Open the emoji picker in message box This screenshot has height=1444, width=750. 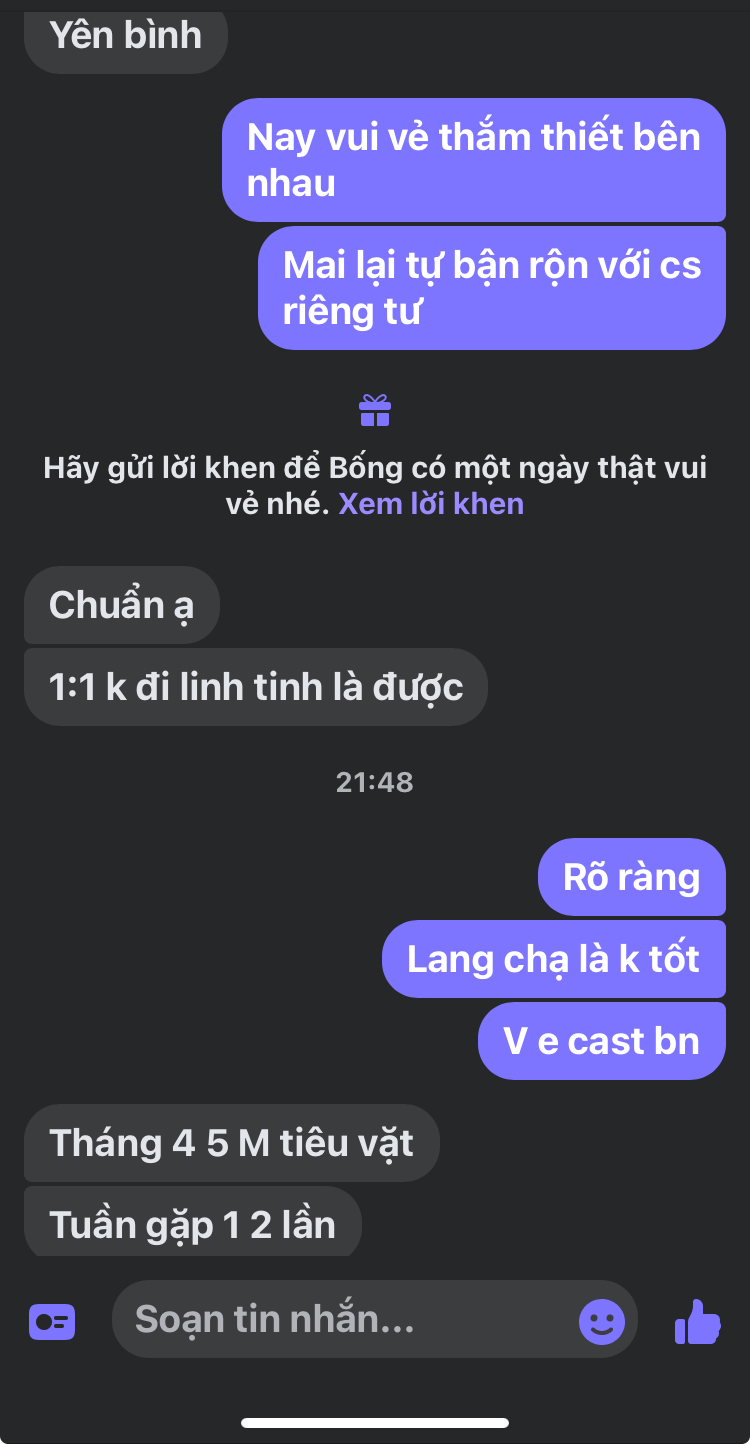click(602, 1322)
